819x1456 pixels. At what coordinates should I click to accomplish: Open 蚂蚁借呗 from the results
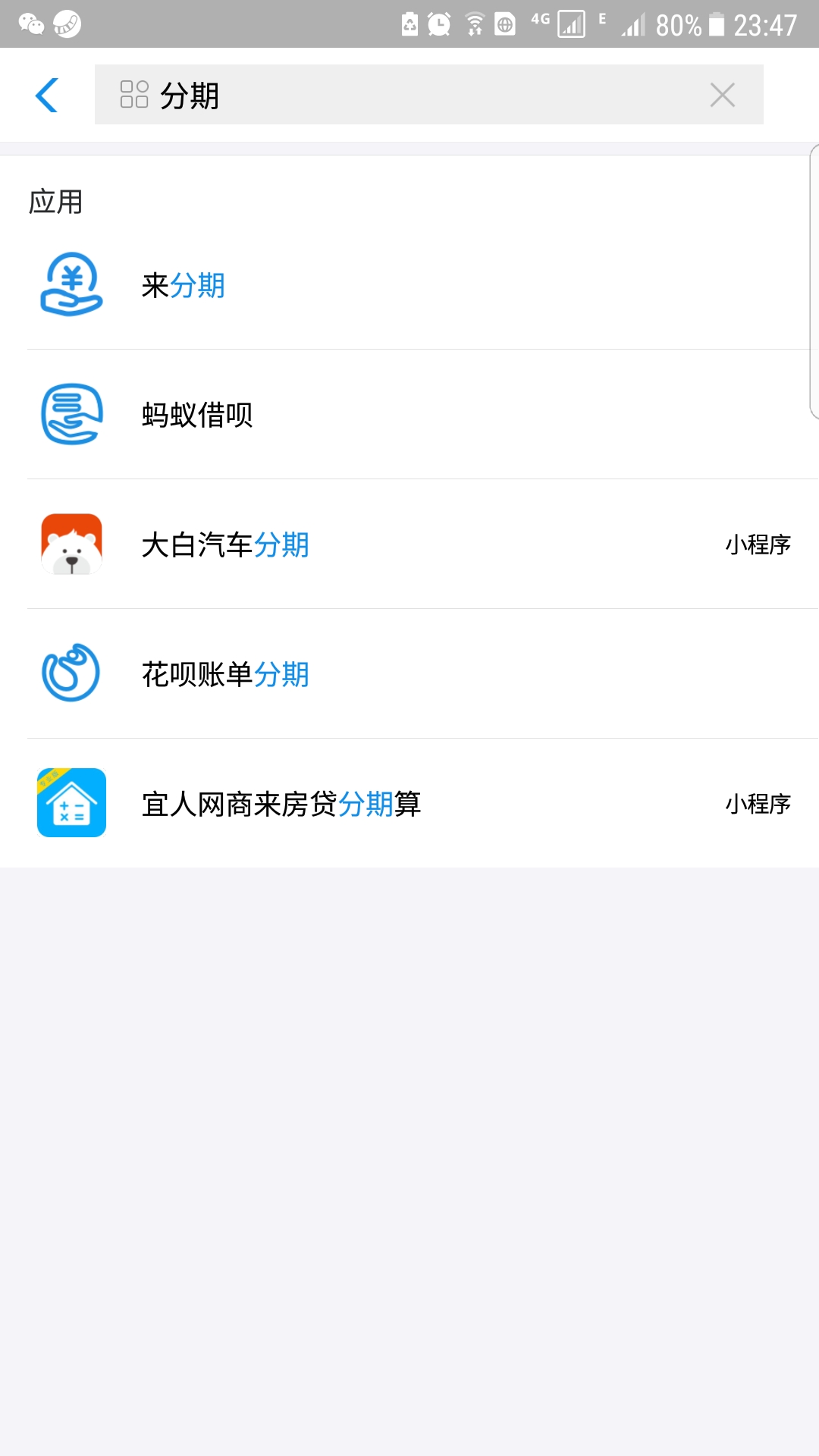click(409, 415)
